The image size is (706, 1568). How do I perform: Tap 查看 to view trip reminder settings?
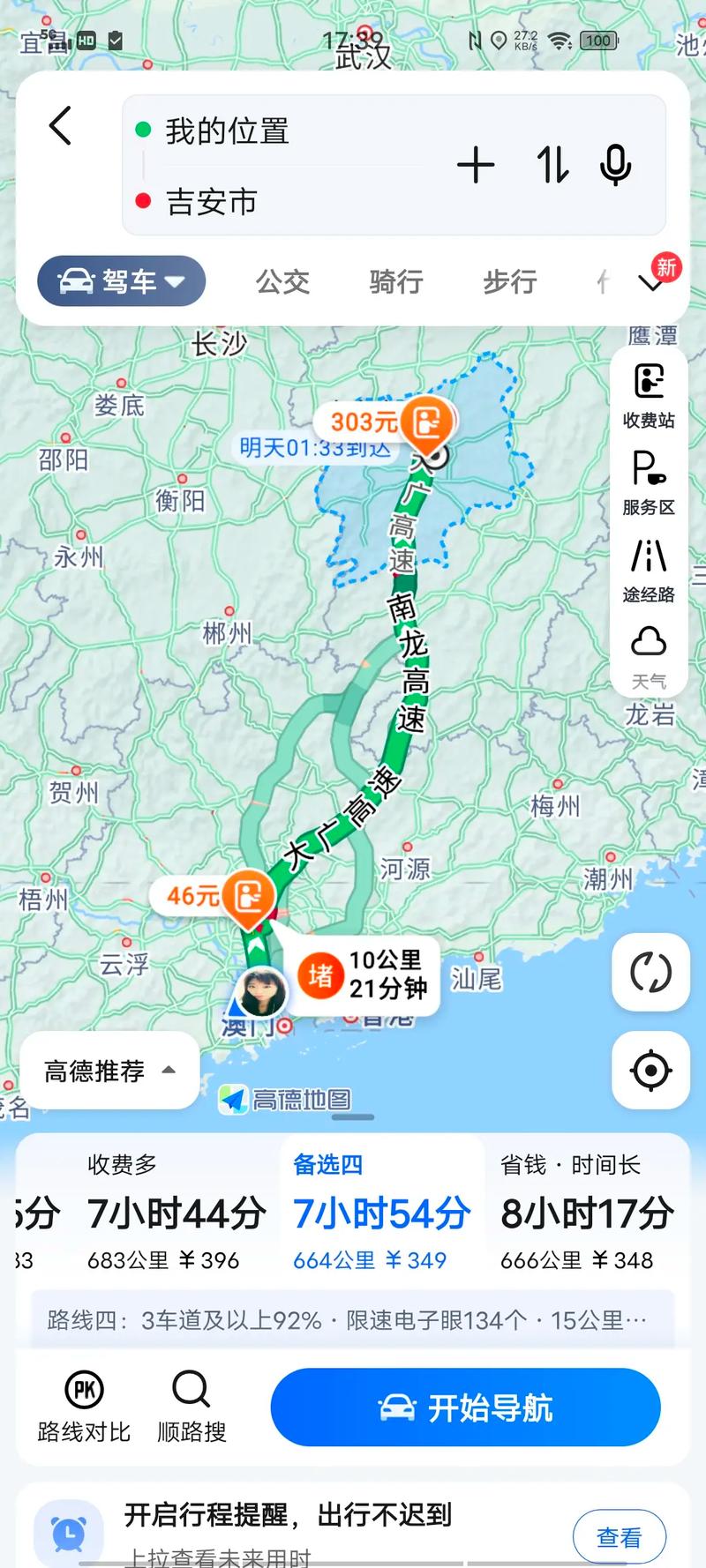tap(619, 1536)
